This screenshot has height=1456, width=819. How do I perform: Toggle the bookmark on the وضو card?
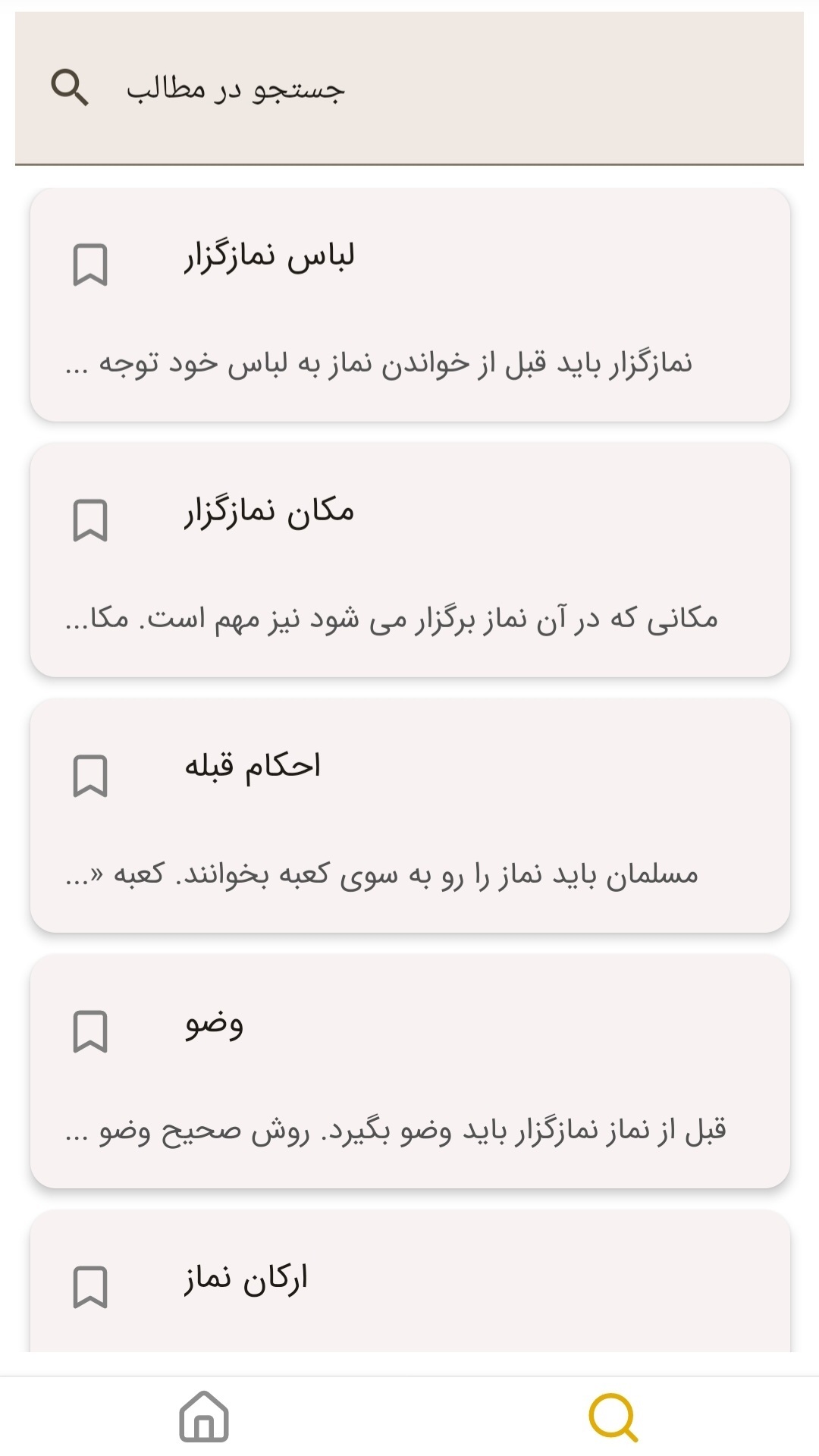coord(91,1029)
